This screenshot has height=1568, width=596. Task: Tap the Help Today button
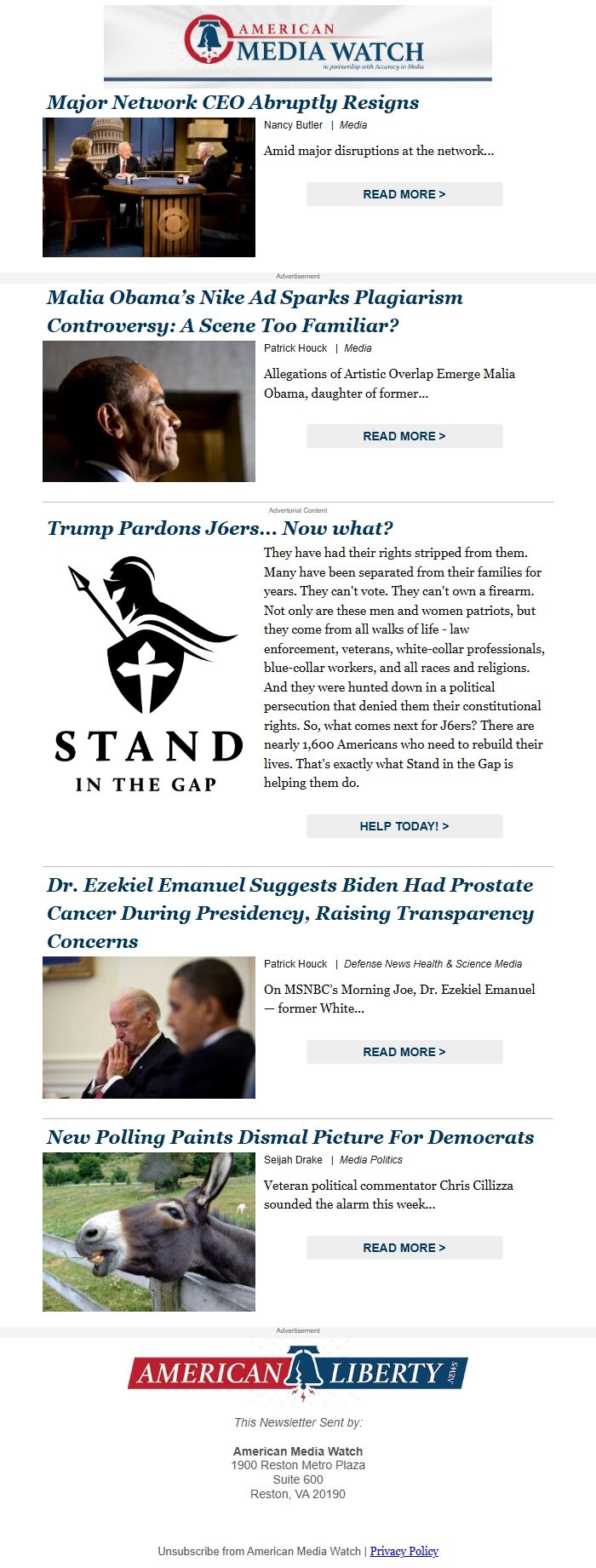point(404,826)
